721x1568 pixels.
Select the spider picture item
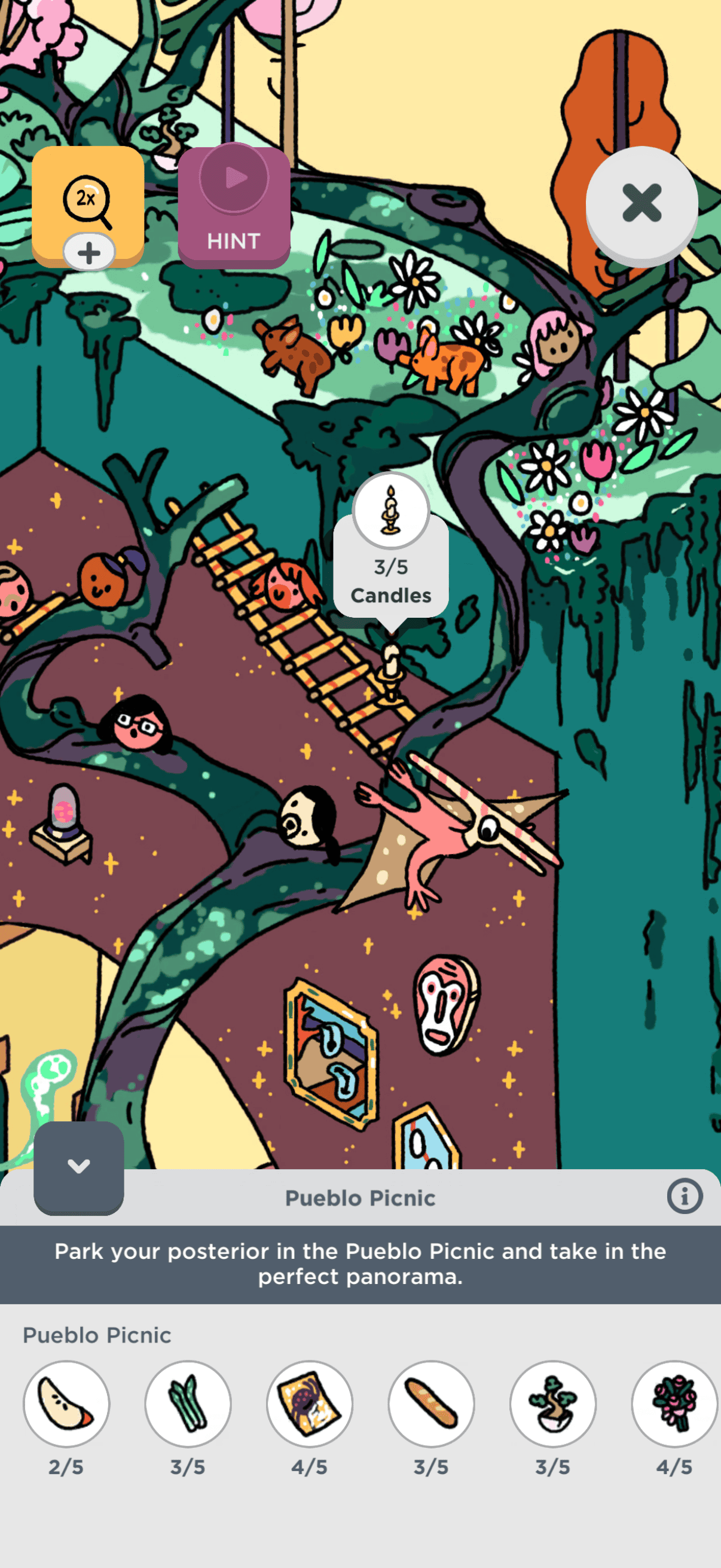310,1403
